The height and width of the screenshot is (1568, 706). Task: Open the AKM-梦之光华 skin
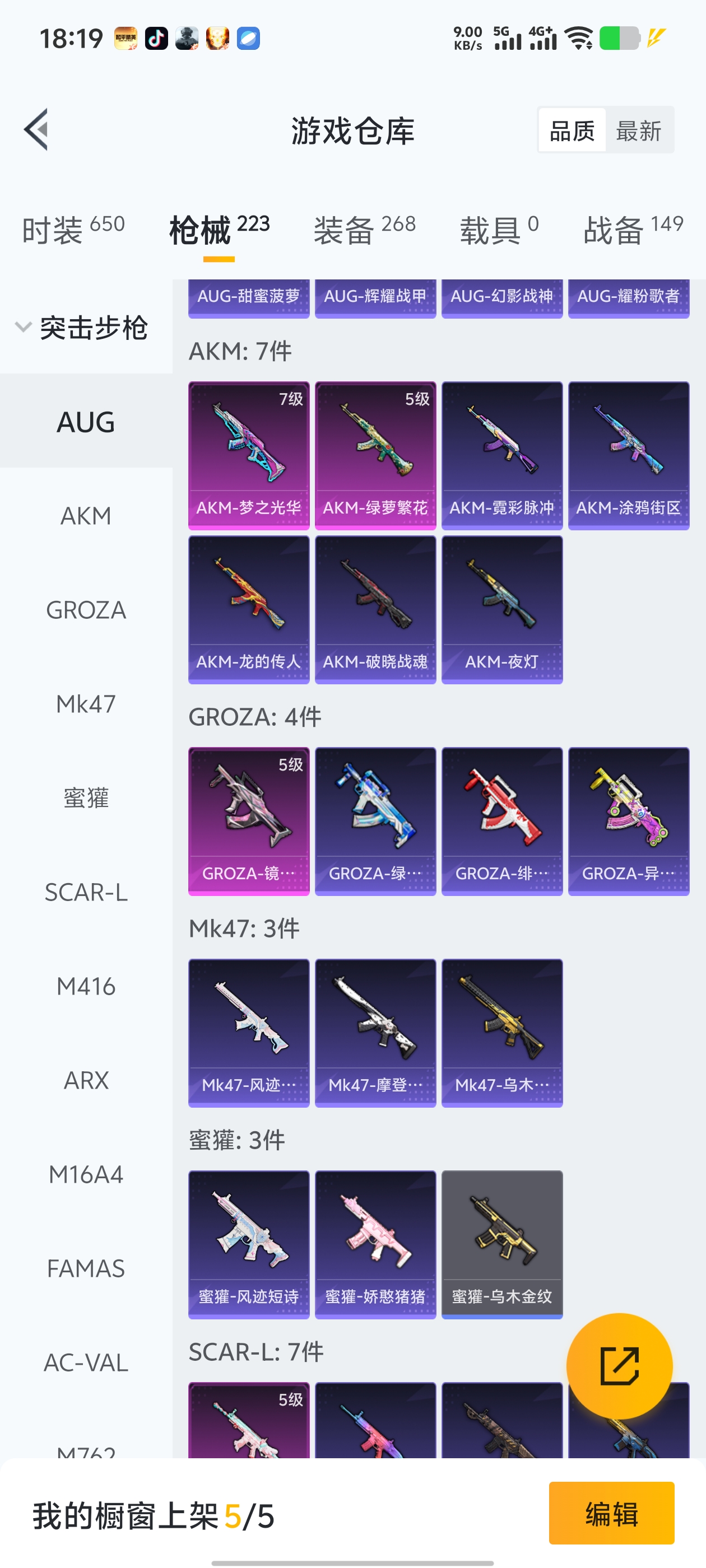(x=249, y=455)
